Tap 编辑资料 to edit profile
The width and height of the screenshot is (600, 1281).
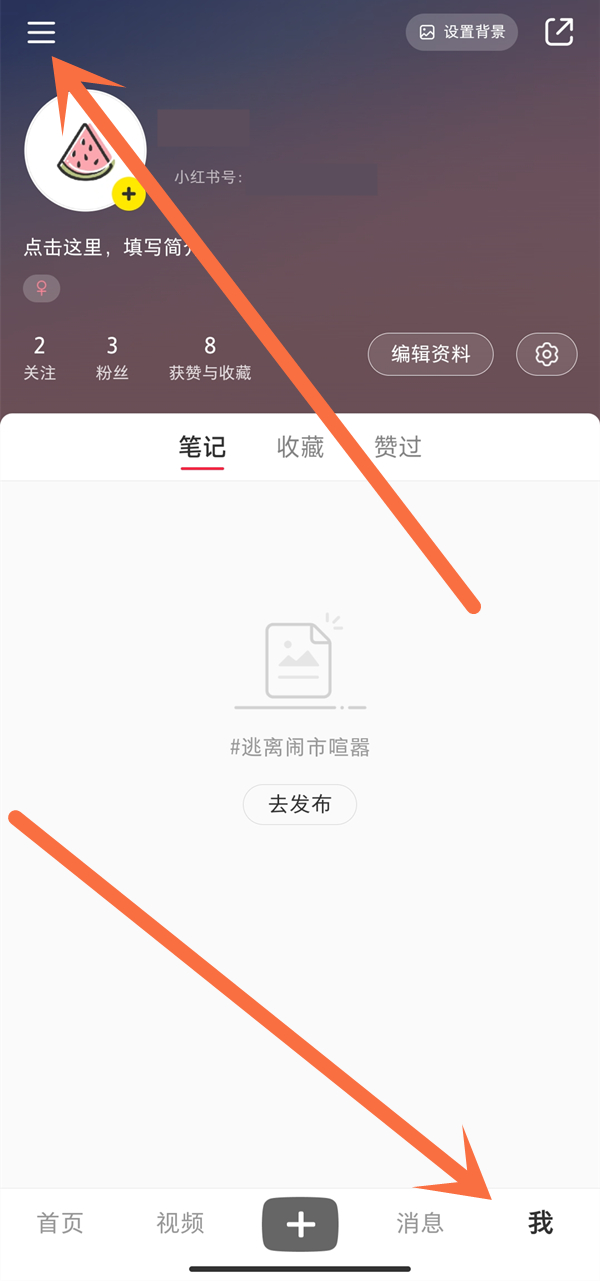pos(430,354)
